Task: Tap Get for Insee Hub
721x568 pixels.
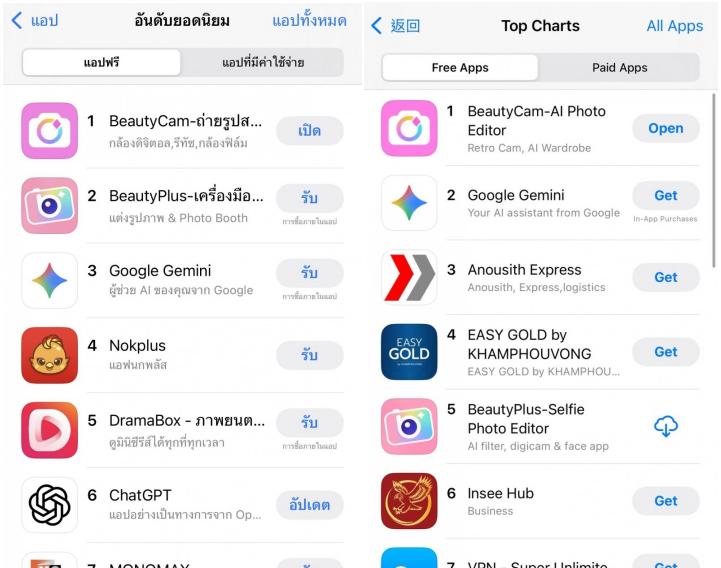Action: (x=665, y=501)
